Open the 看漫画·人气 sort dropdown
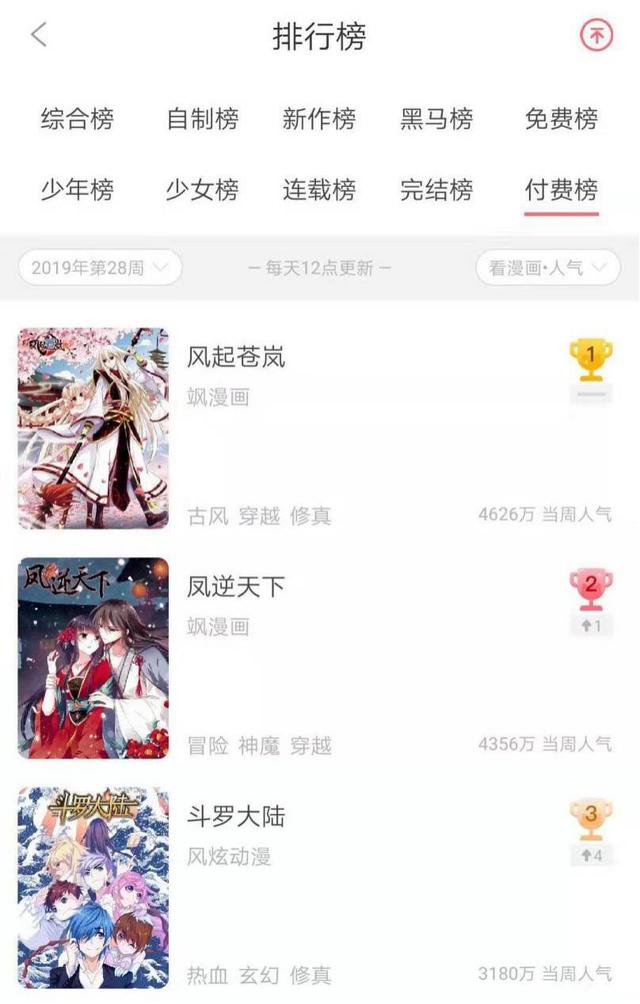This screenshot has width=640, height=1004. pyautogui.click(x=547, y=268)
